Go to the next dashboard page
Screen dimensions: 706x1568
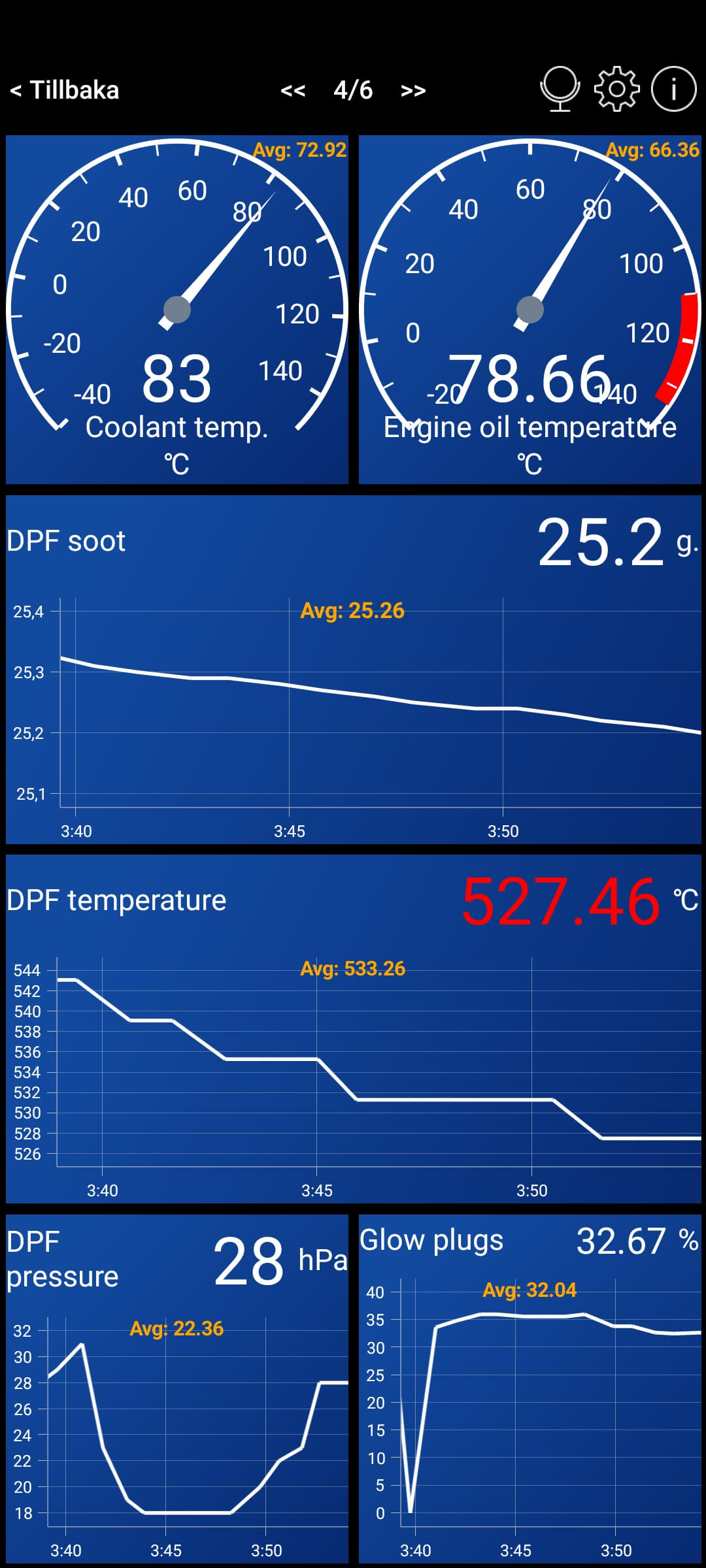click(413, 90)
